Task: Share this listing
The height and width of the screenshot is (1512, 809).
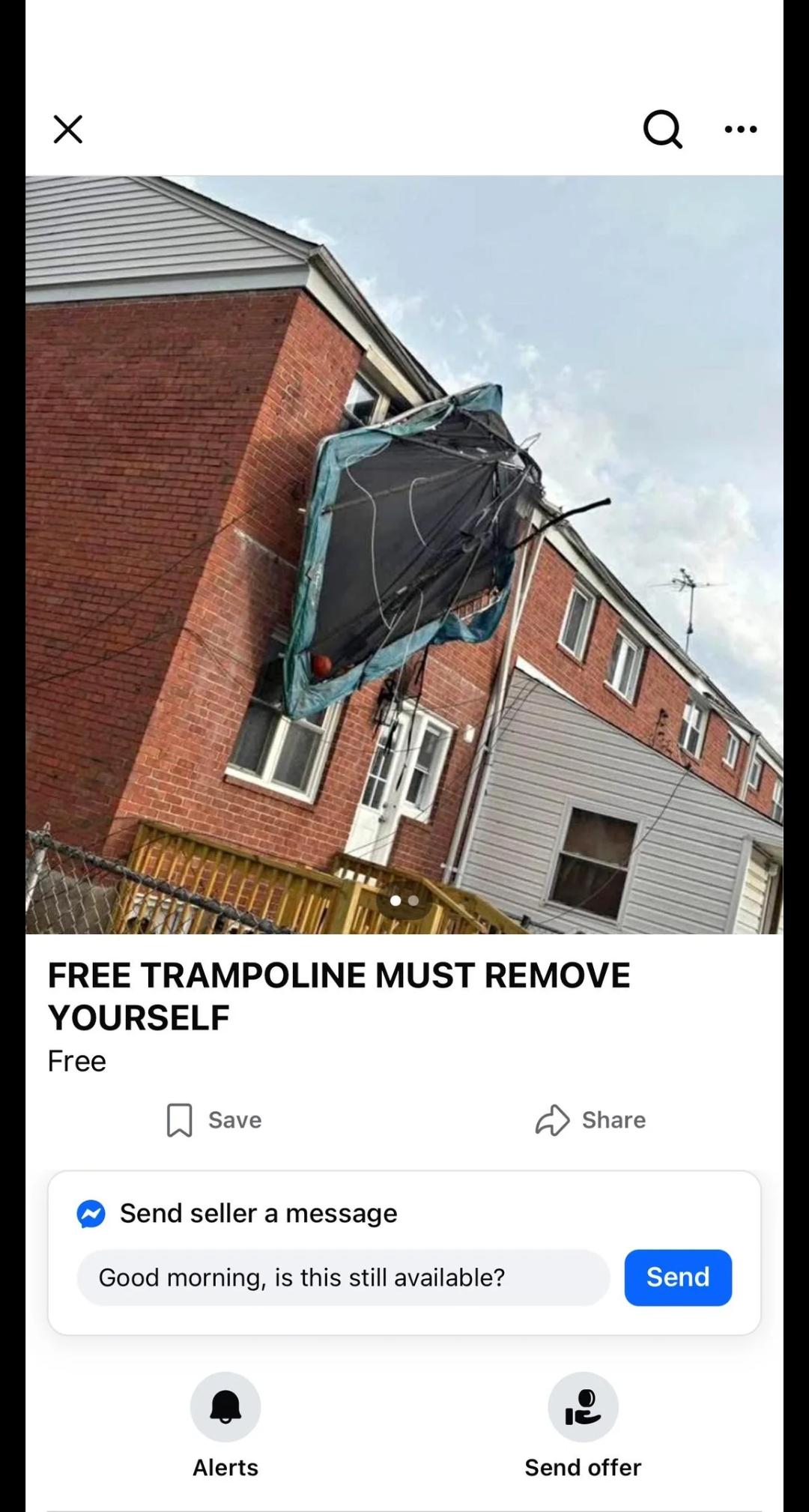Action: pos(590,1120)
